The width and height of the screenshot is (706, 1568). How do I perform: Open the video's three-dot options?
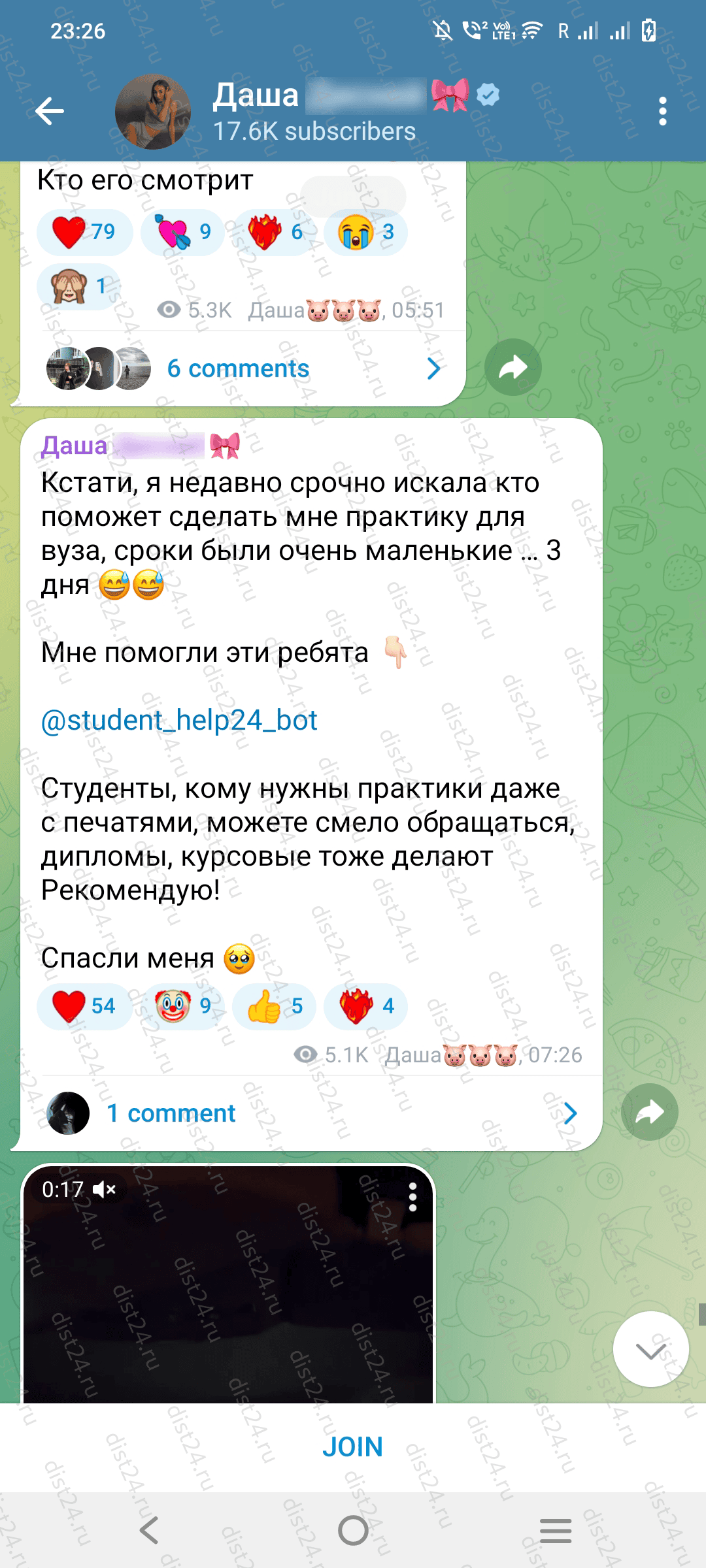pyautogui.click(x=412, y=1197)
